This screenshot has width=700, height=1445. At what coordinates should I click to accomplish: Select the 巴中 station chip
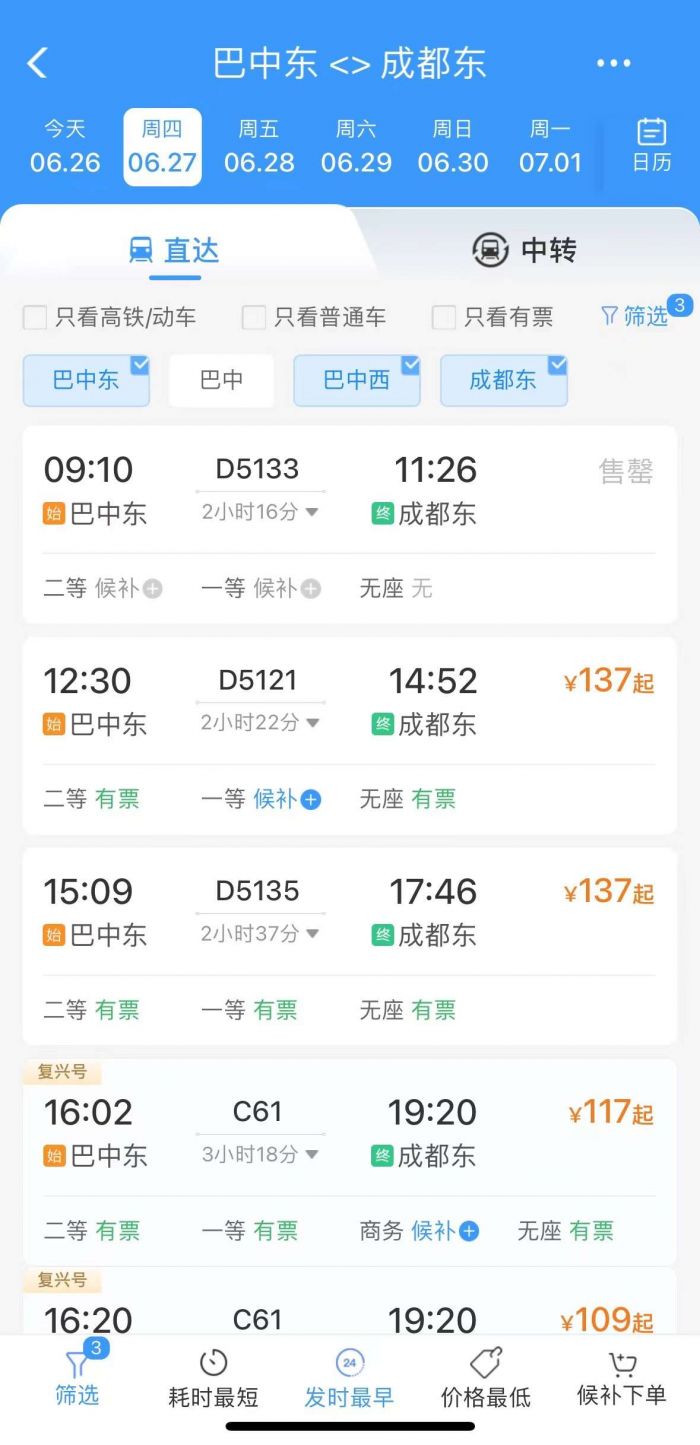[x=221, y=380]
